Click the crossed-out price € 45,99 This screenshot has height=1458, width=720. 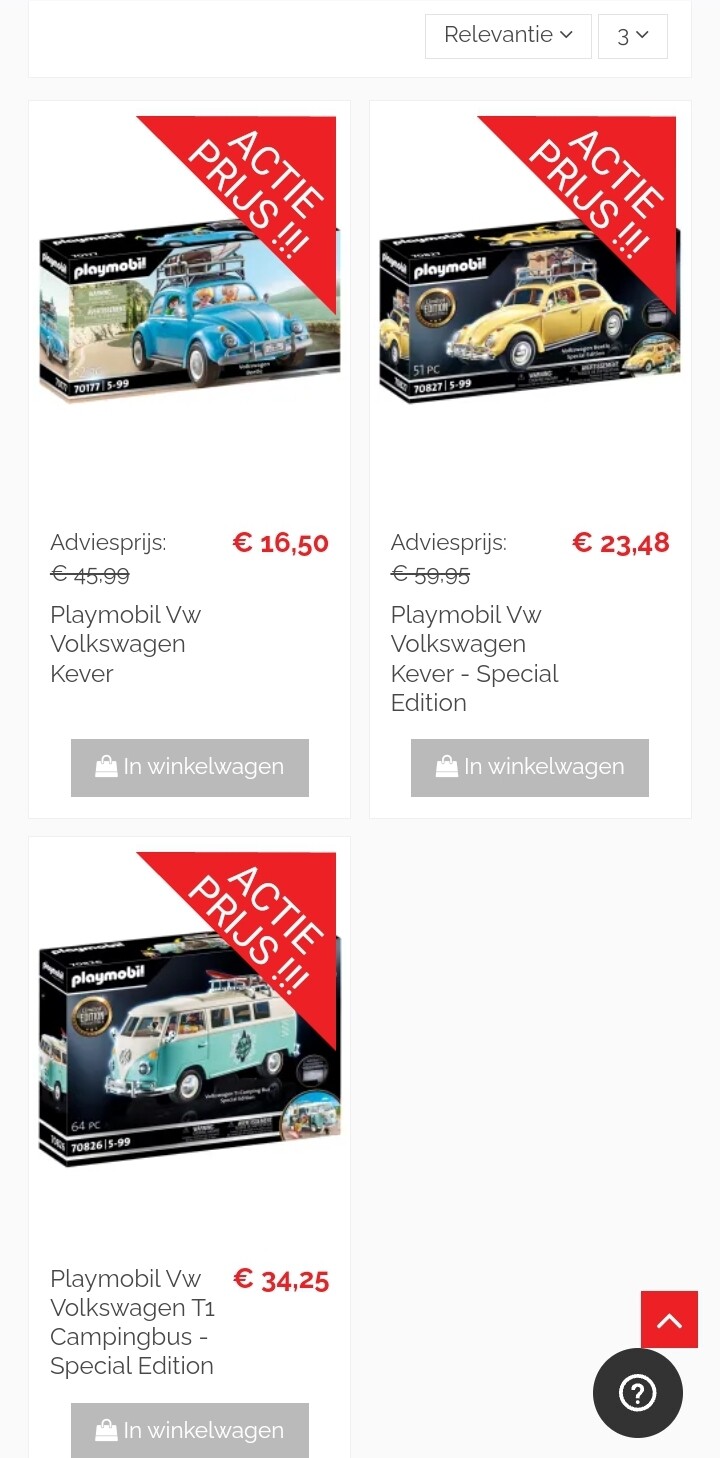click(90, 574)
